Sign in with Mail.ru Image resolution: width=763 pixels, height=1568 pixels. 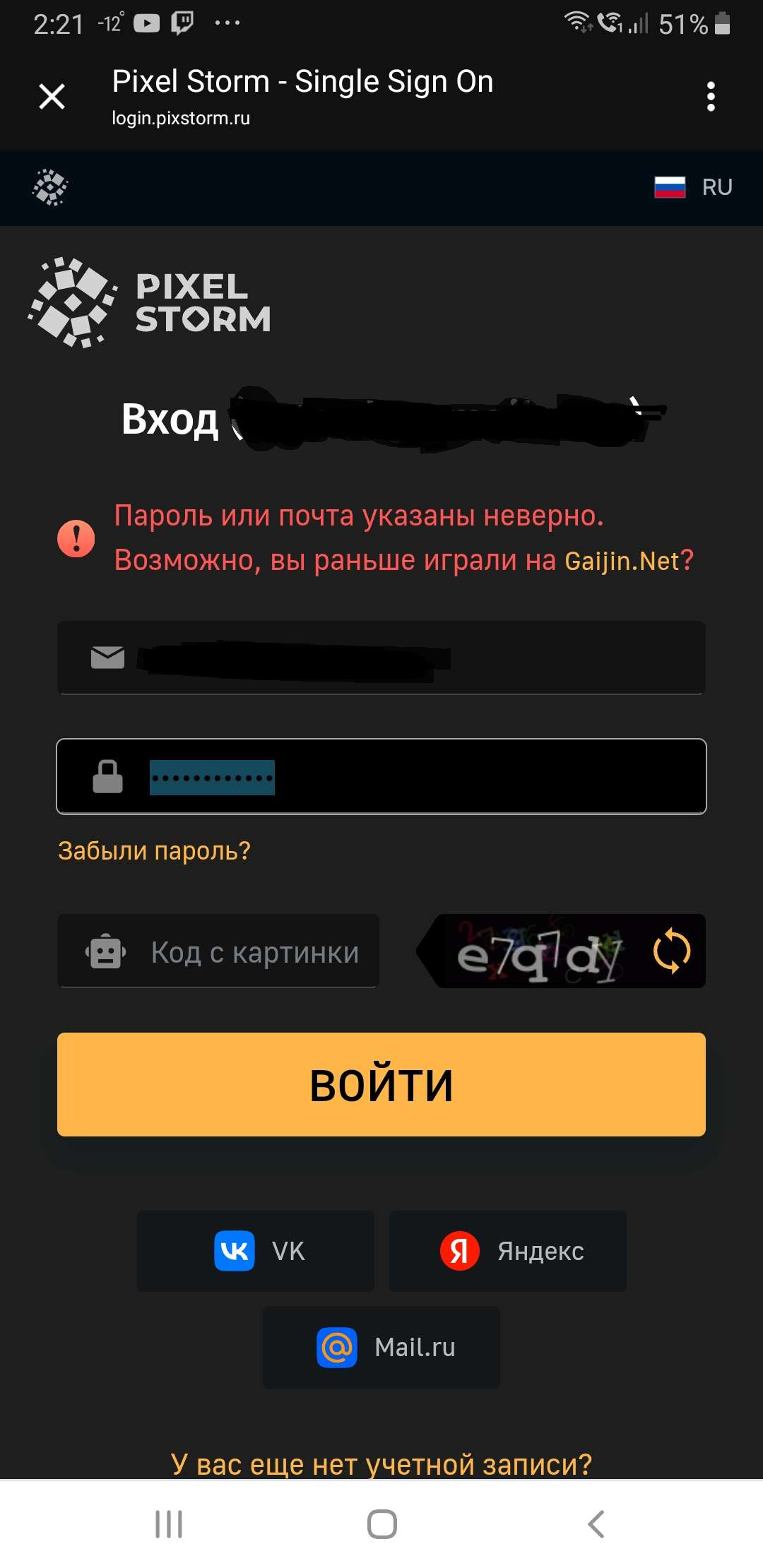tap(381, 1347)
